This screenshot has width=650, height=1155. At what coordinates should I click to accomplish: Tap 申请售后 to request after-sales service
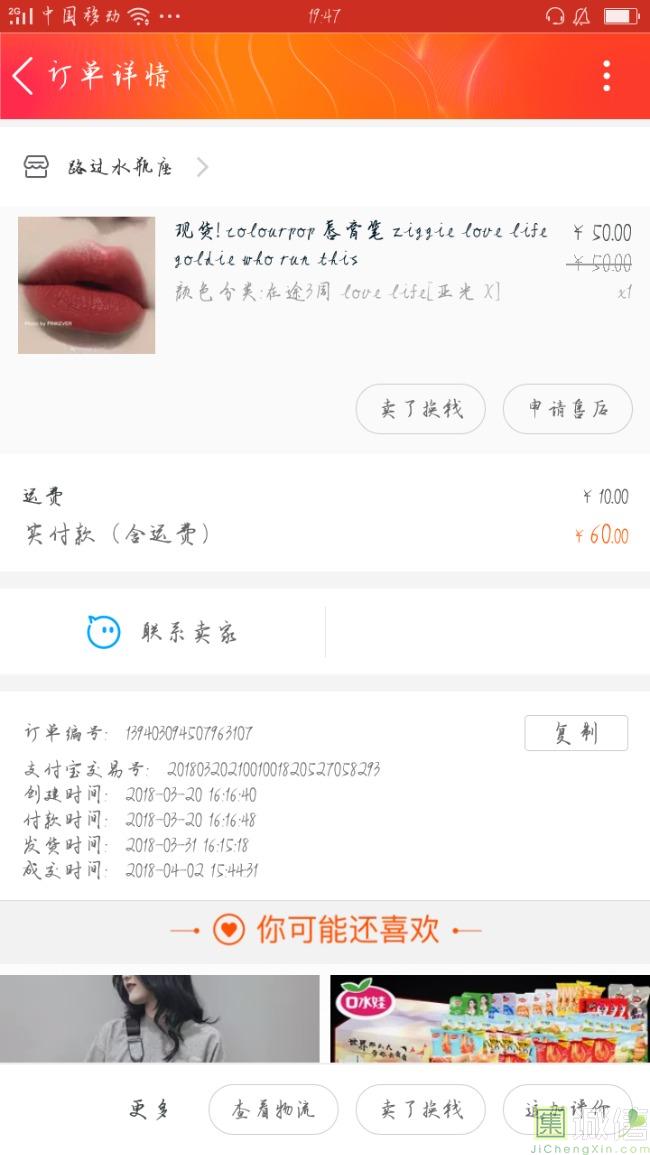tap(567, 409)
